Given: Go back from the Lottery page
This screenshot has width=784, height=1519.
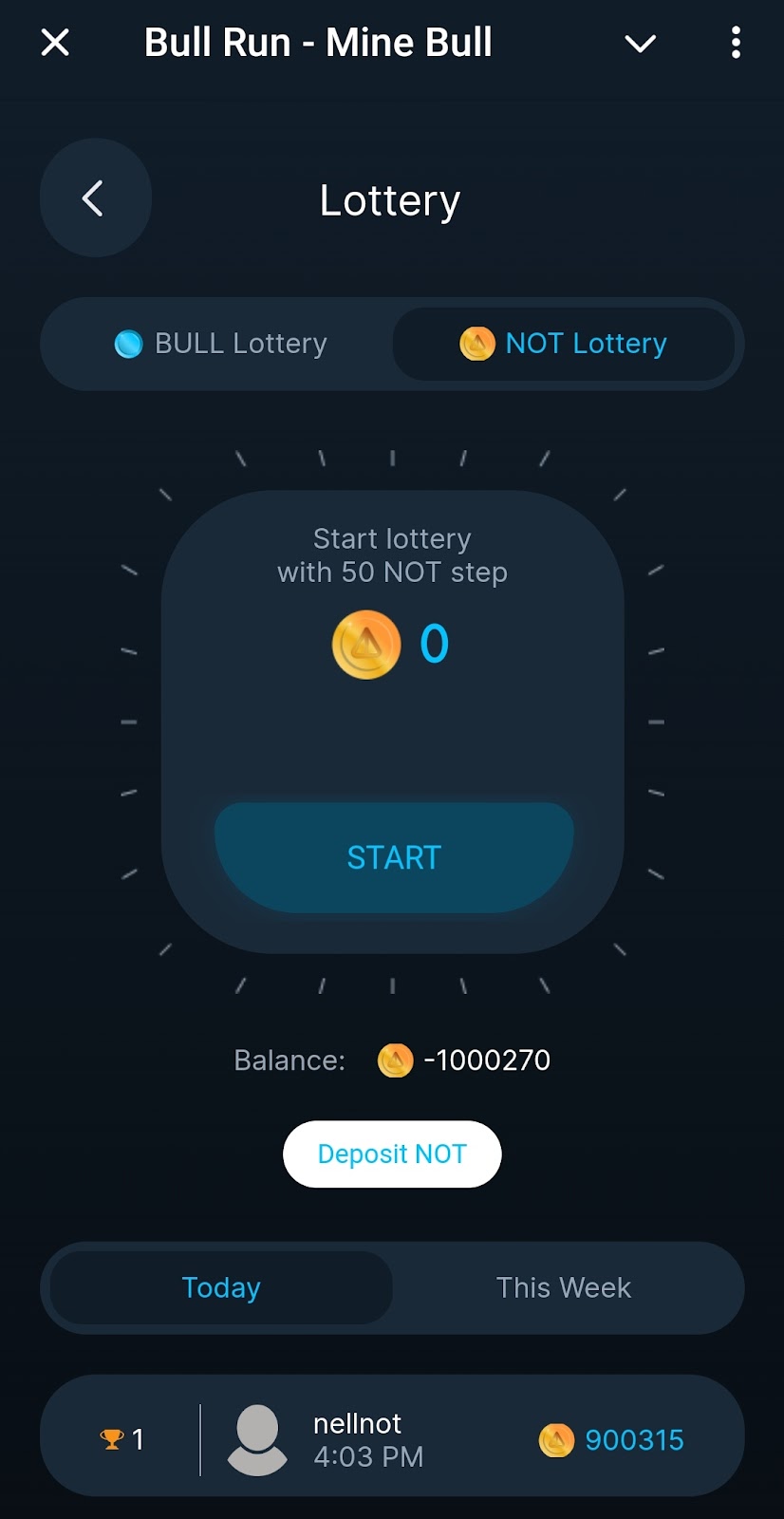Looking at the screenshot, I should click(95, 198).
